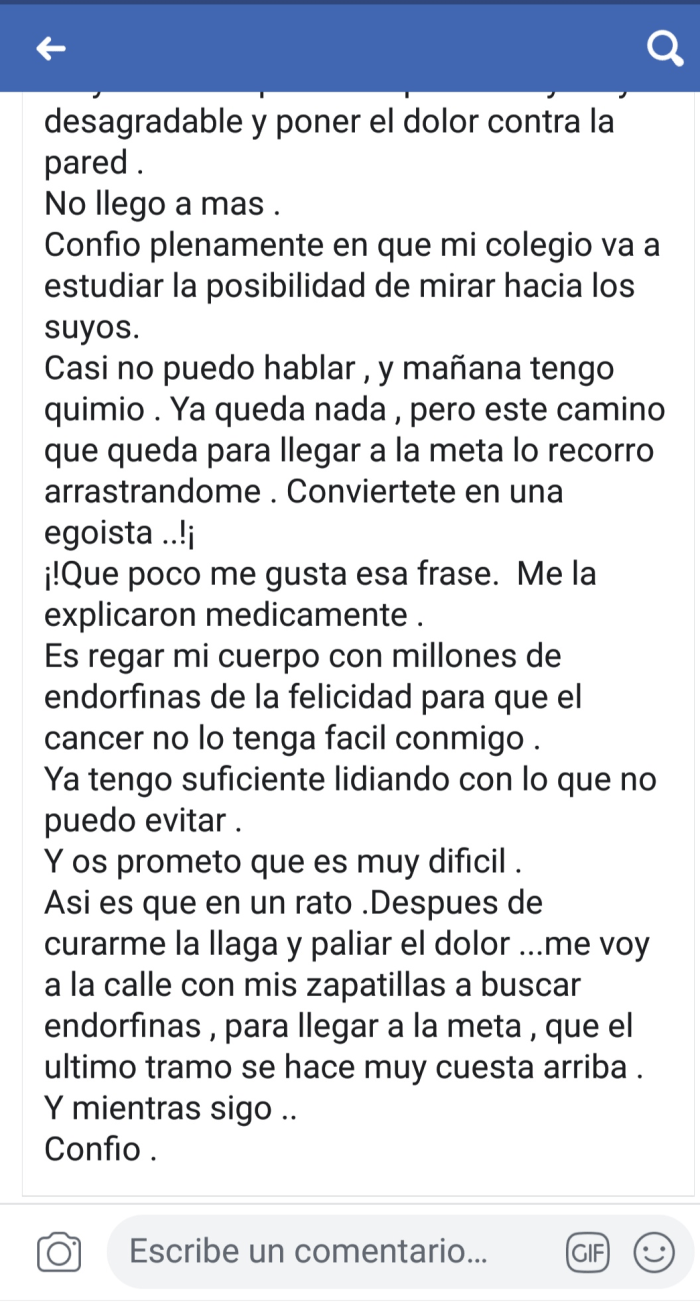Open the emoji sticker picker
Screen dimensions: 700x1315
click(654, 1252)
